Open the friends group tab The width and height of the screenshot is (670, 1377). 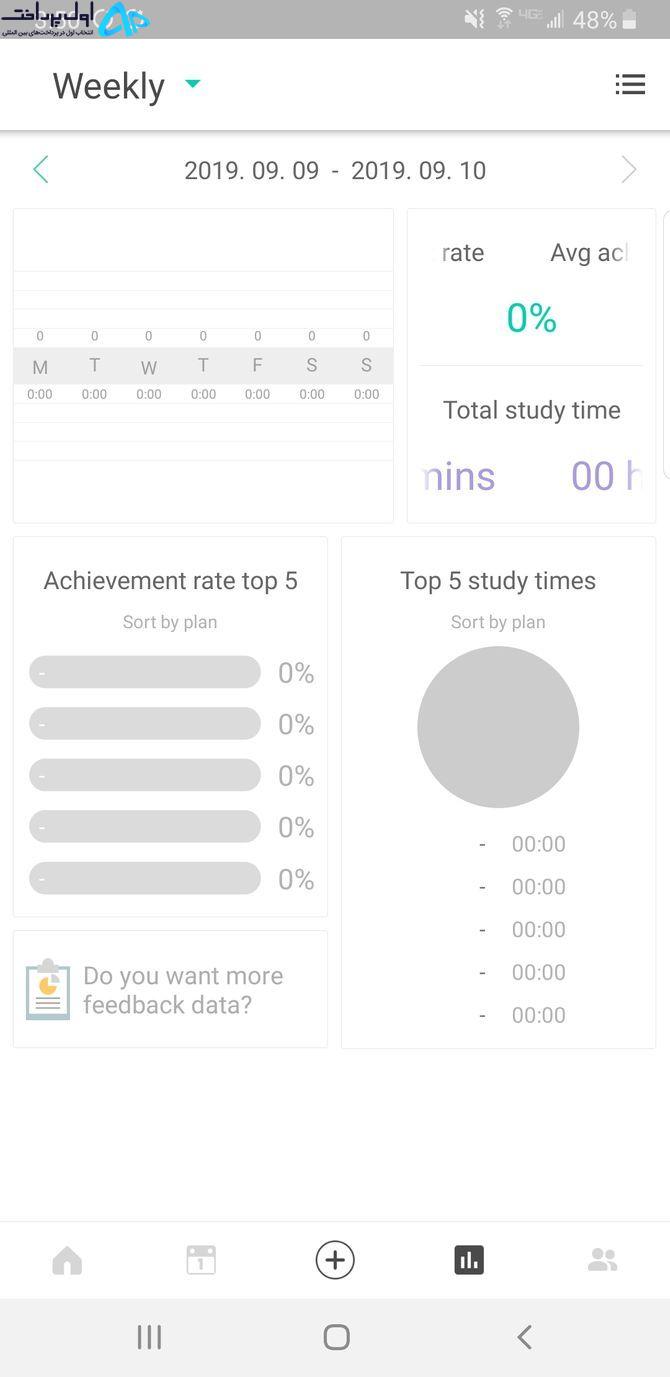tap(603, 1260)
